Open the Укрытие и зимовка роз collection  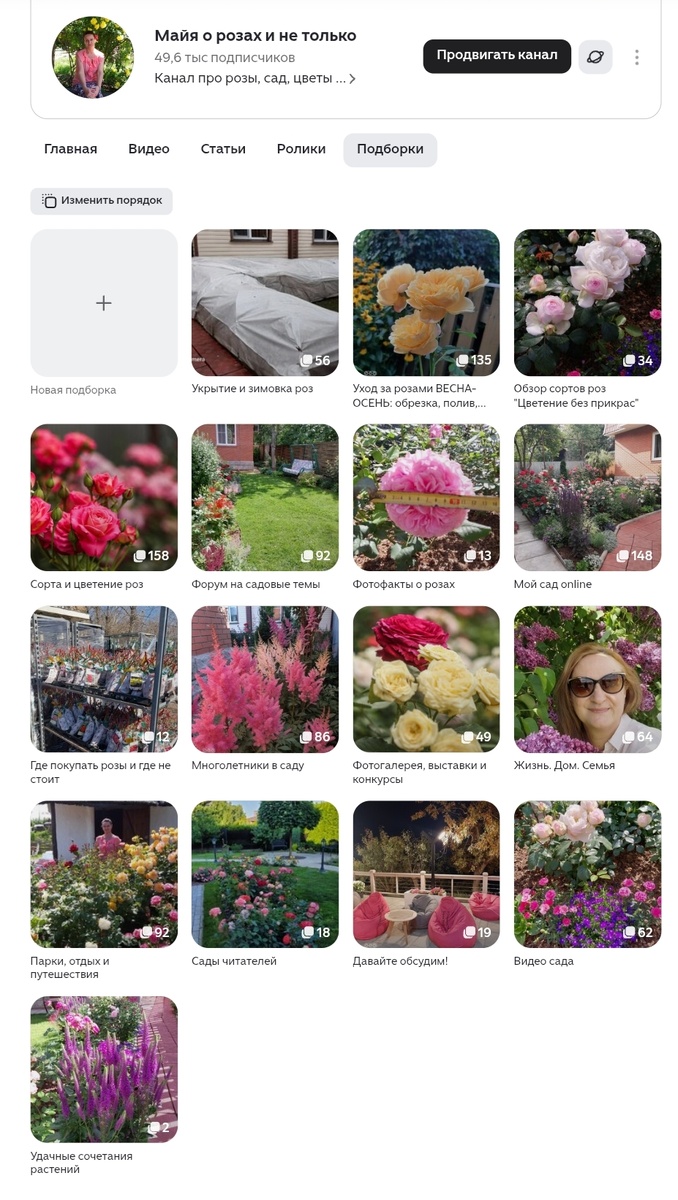click(265, 303)
